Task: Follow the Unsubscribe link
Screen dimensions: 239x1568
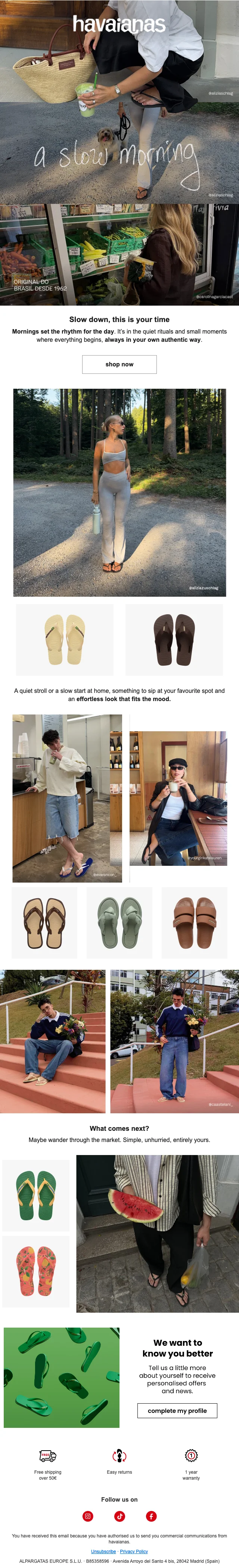Action: tap(104, 1552)
